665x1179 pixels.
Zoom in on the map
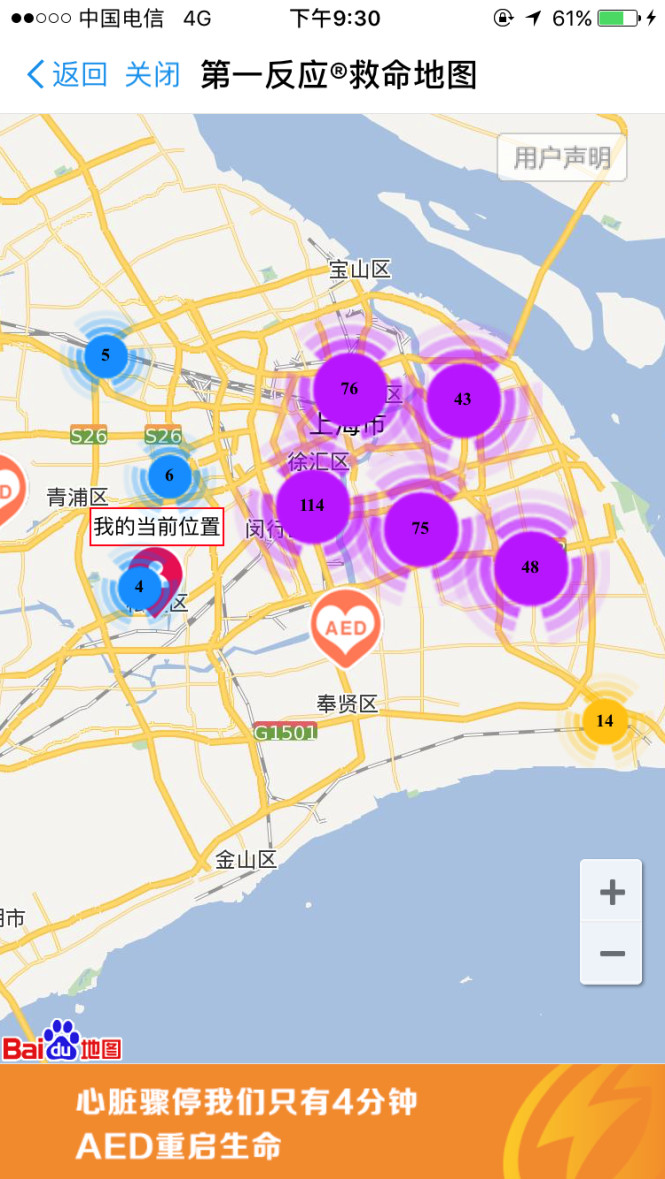point(611,892)
